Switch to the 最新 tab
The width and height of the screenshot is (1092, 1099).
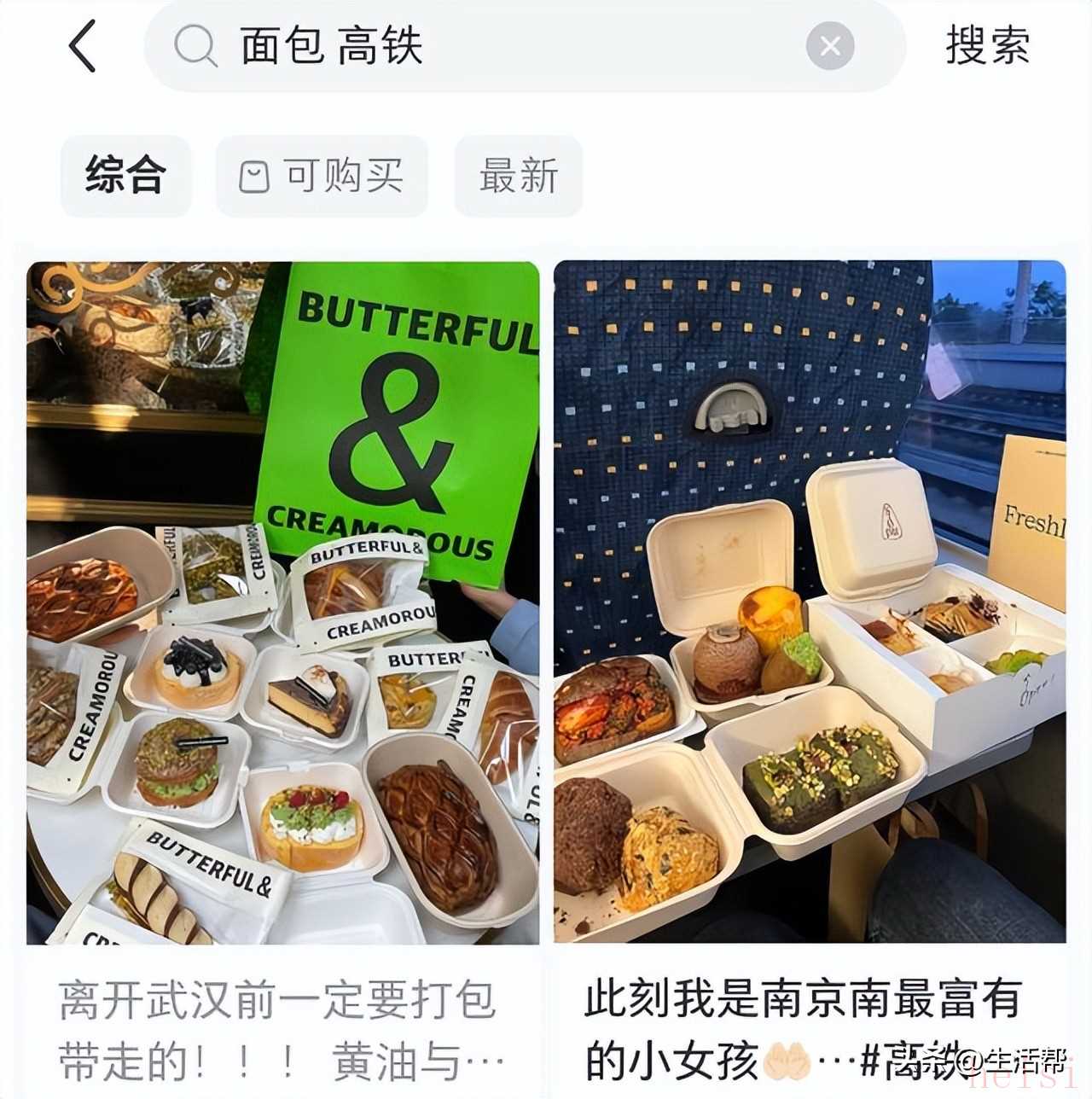coord(518,177)
